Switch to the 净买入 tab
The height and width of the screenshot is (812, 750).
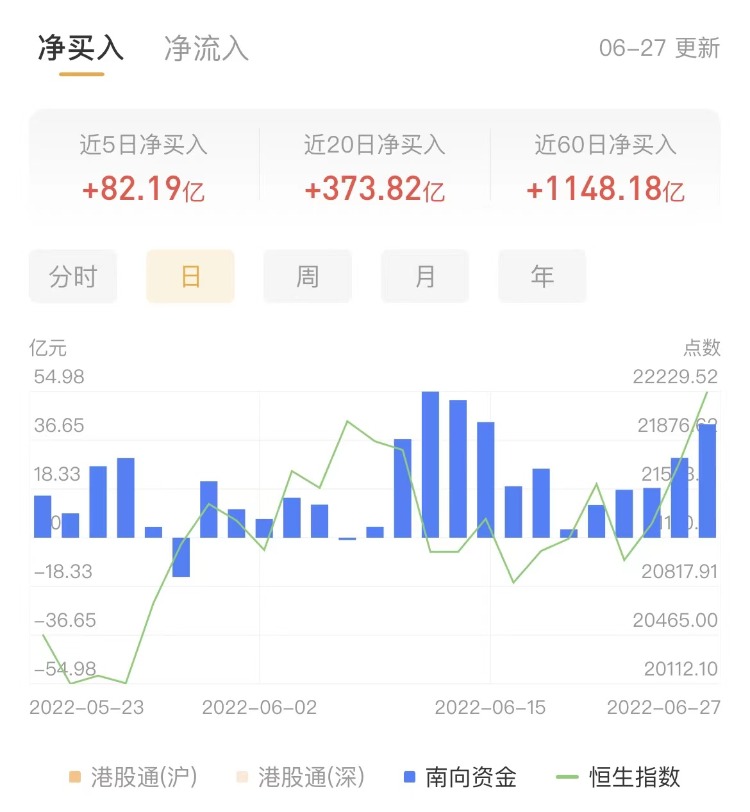pos(81,48)
